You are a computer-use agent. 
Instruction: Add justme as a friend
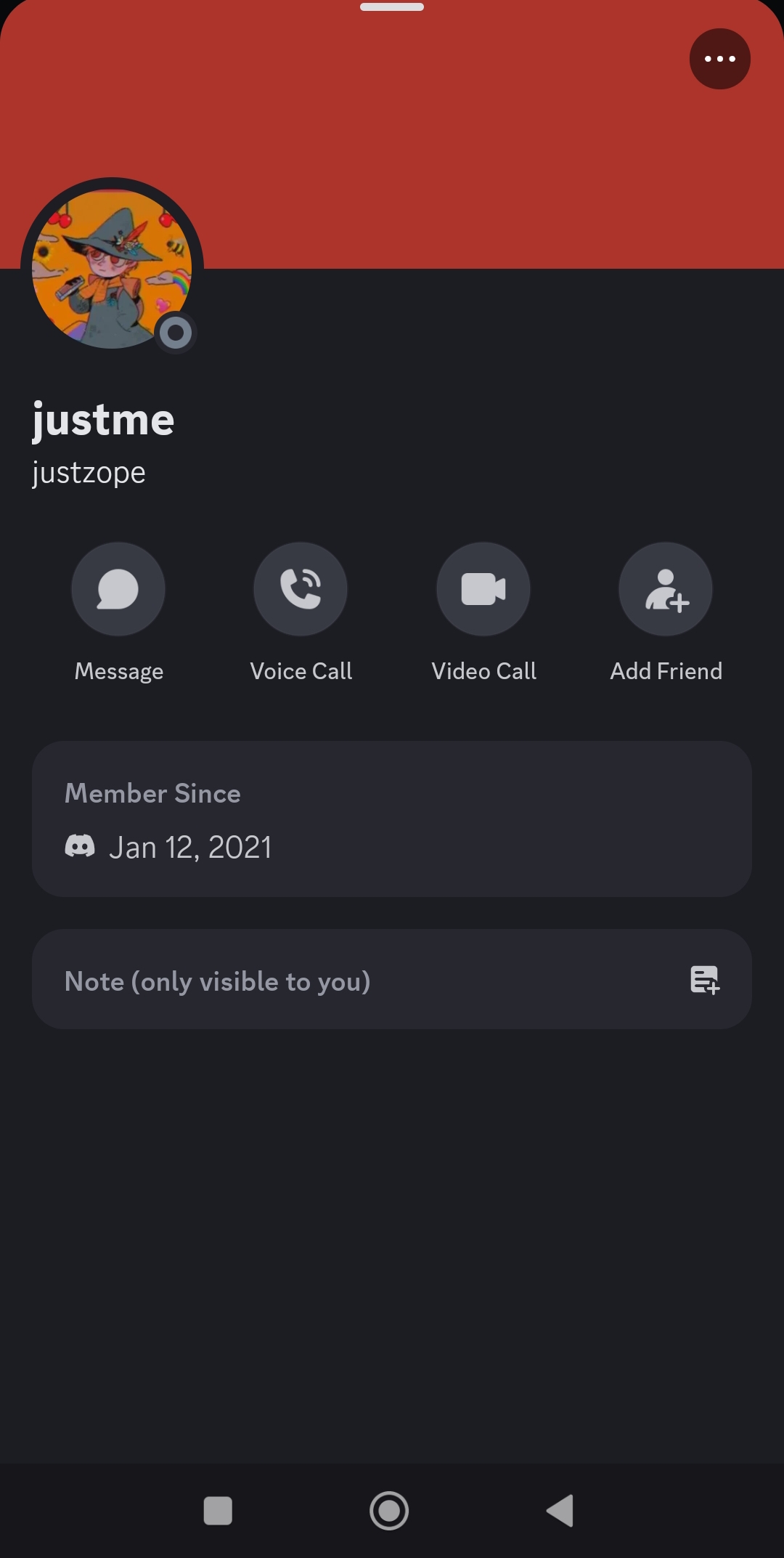tap(666, 589)
